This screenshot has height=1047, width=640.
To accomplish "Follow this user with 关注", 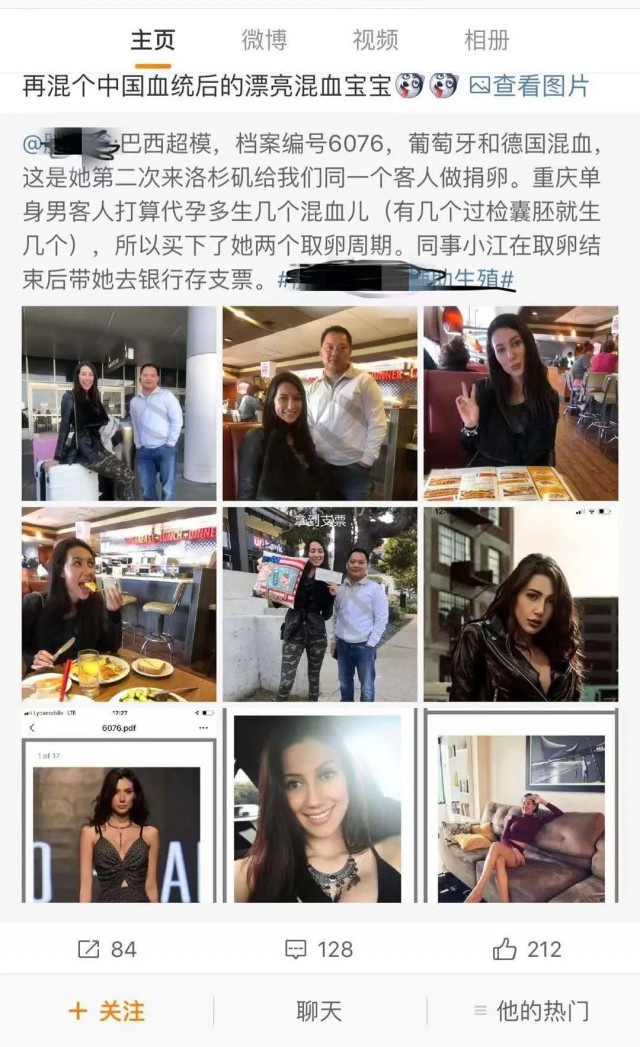I will click(106, 1011).
